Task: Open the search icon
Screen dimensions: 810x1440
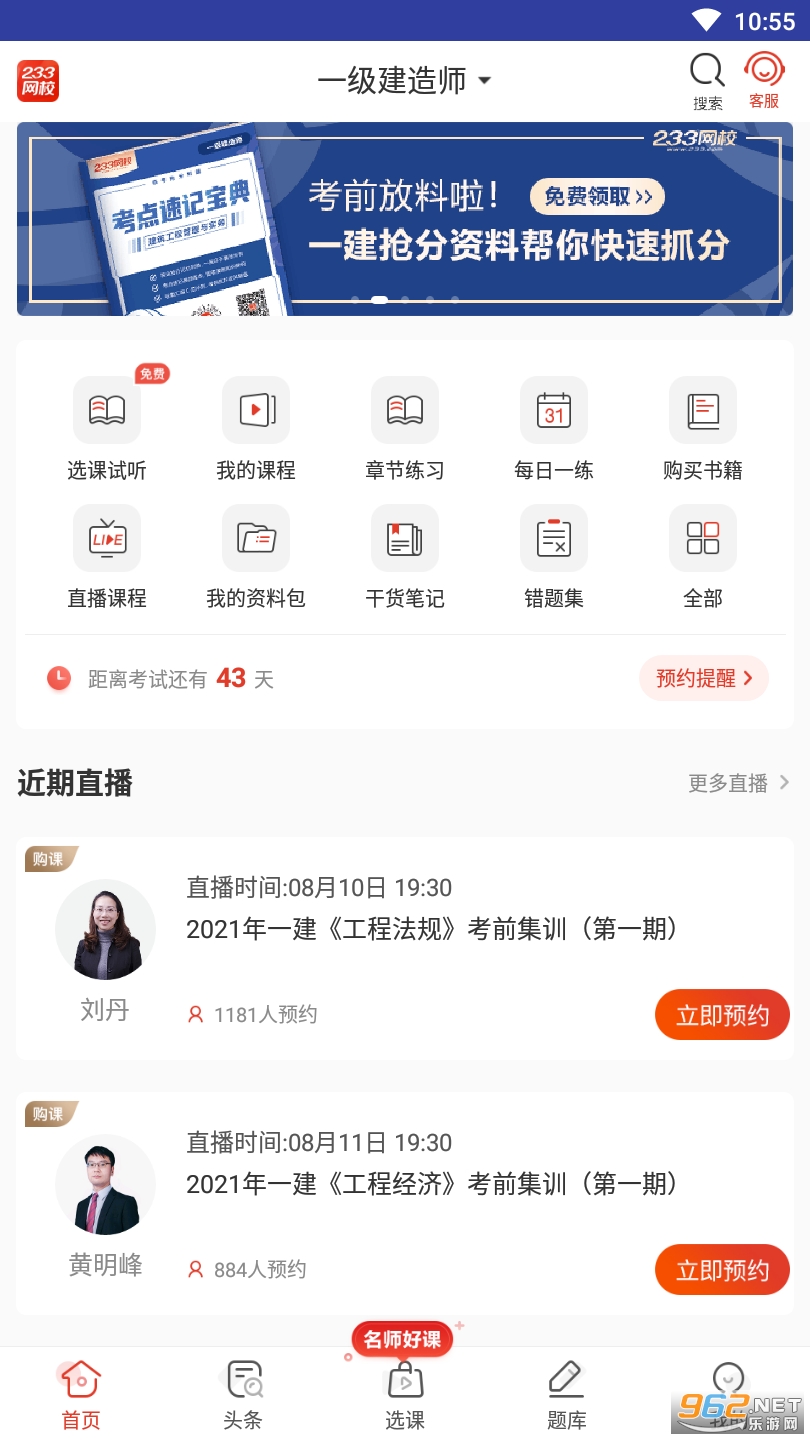Action: [707, 80]
